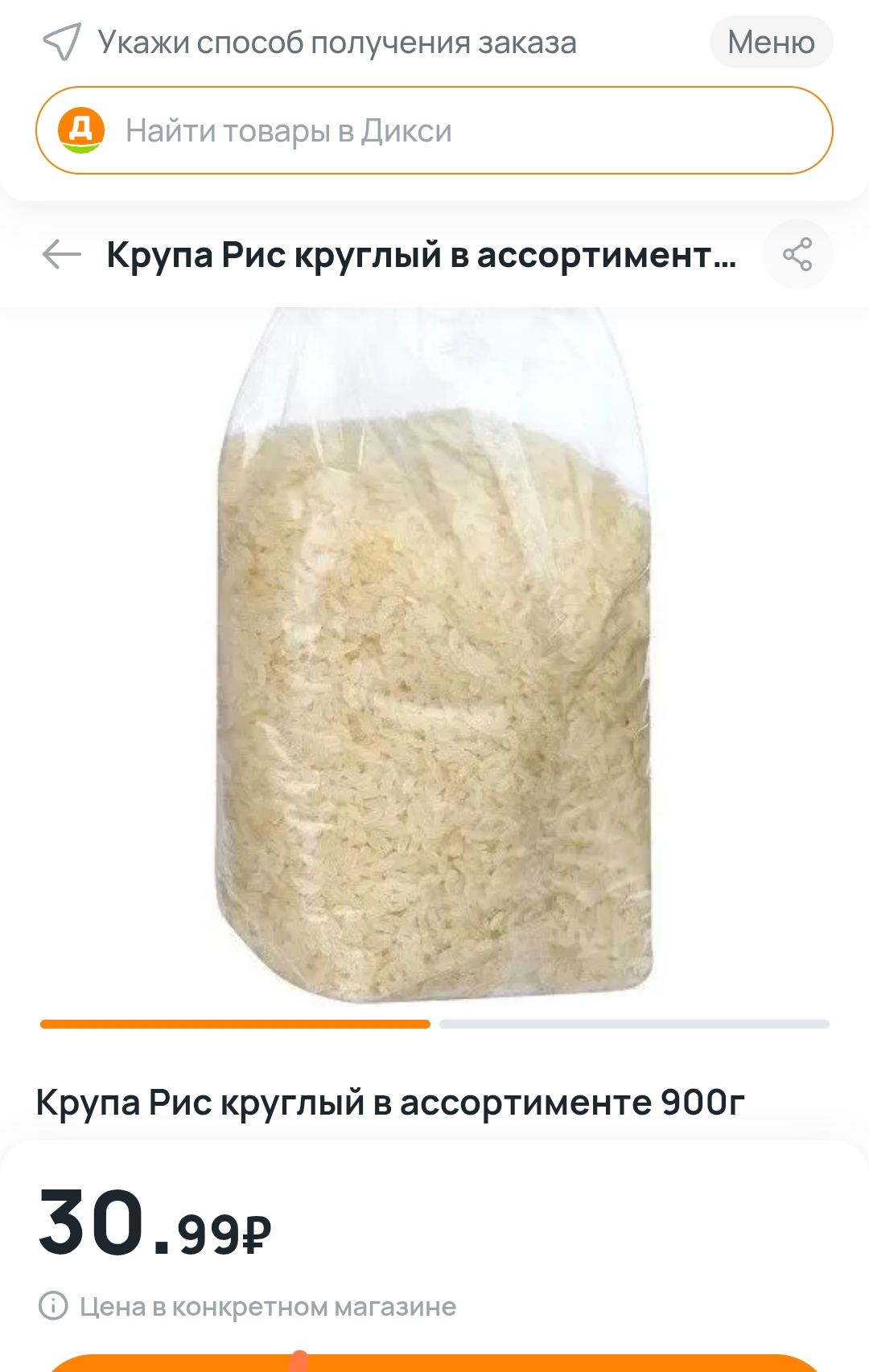Go back using the arrow icon
The width and height of the screenshot is (869, 1372).
(62, 255)
